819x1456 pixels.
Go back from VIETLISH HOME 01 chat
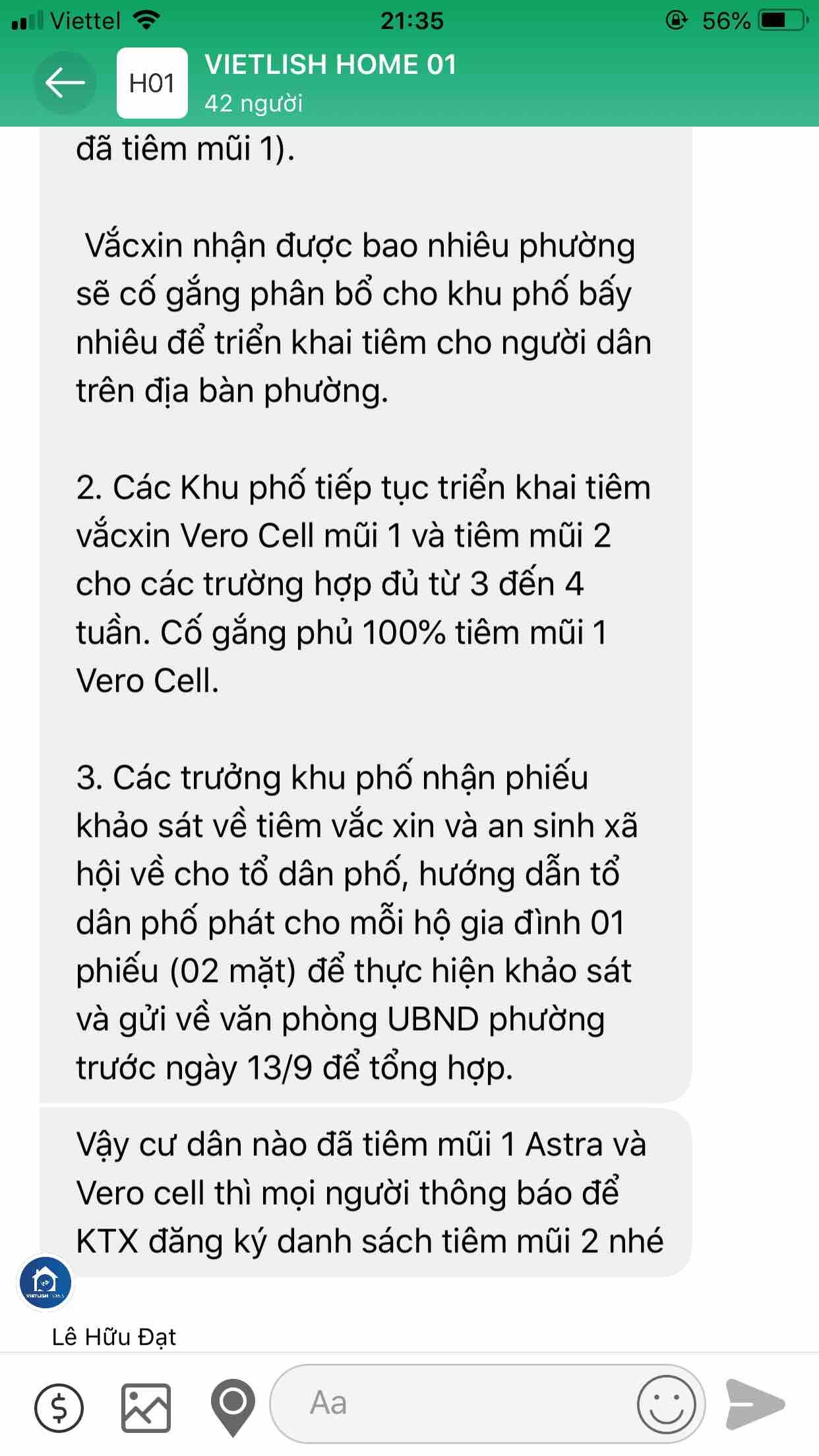pos(65,83)
